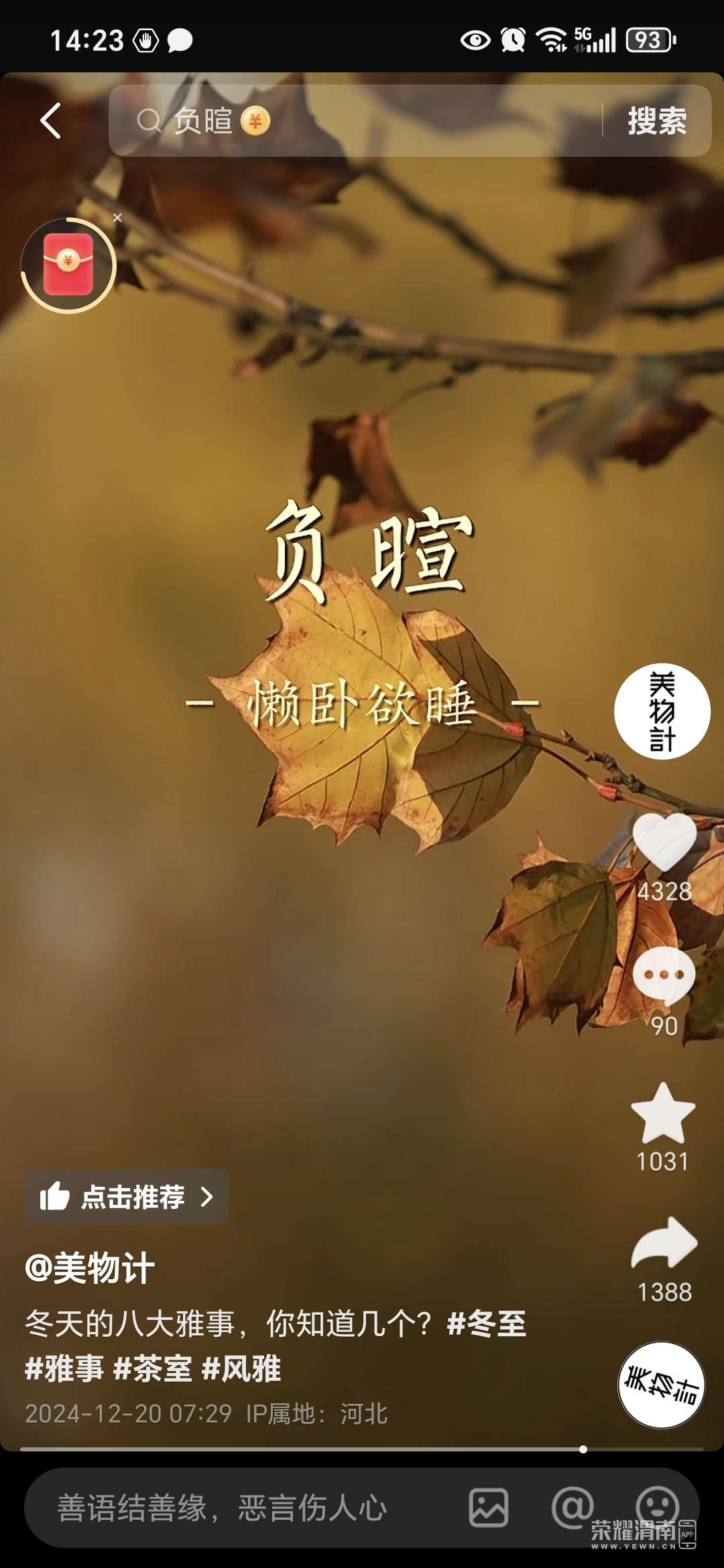Focus the comment field 善语结善缘
Viewport: 724px width, 1568px height.
tap(223, 1508)
